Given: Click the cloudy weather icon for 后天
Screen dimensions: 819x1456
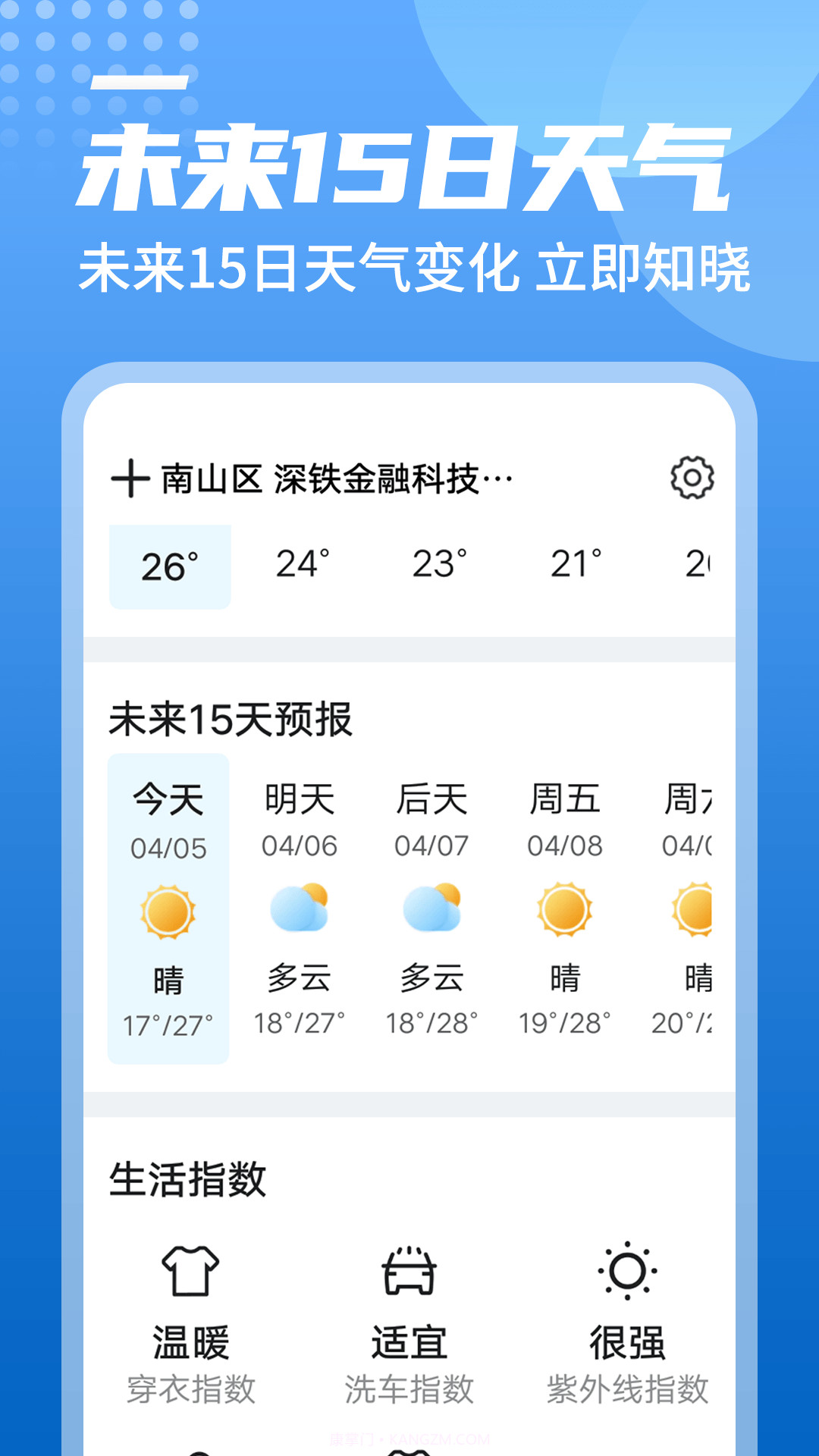Looking at the screenshot, I should click(x=431, y=914).
